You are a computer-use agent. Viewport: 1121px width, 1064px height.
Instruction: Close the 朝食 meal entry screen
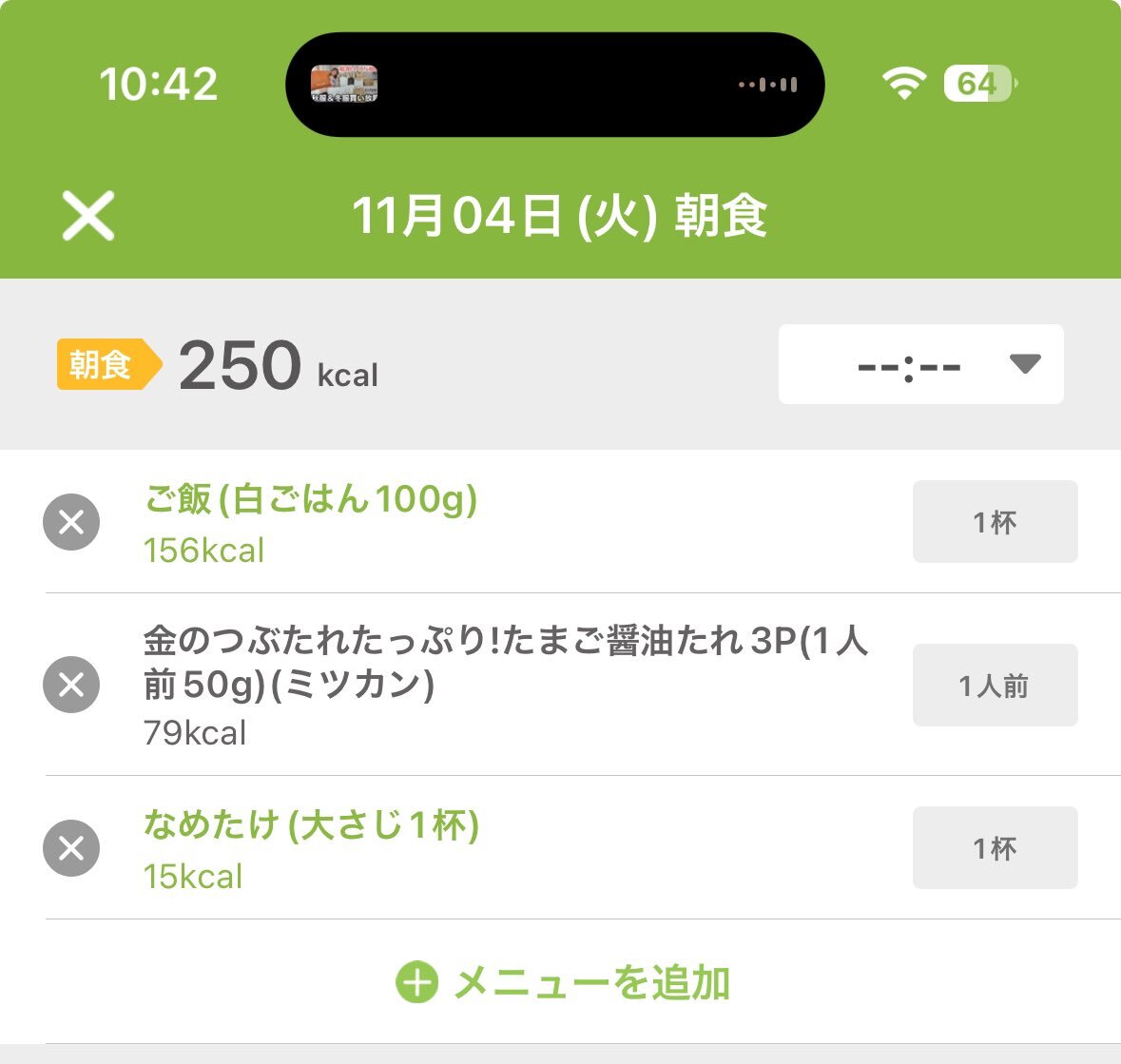[88, 216]
